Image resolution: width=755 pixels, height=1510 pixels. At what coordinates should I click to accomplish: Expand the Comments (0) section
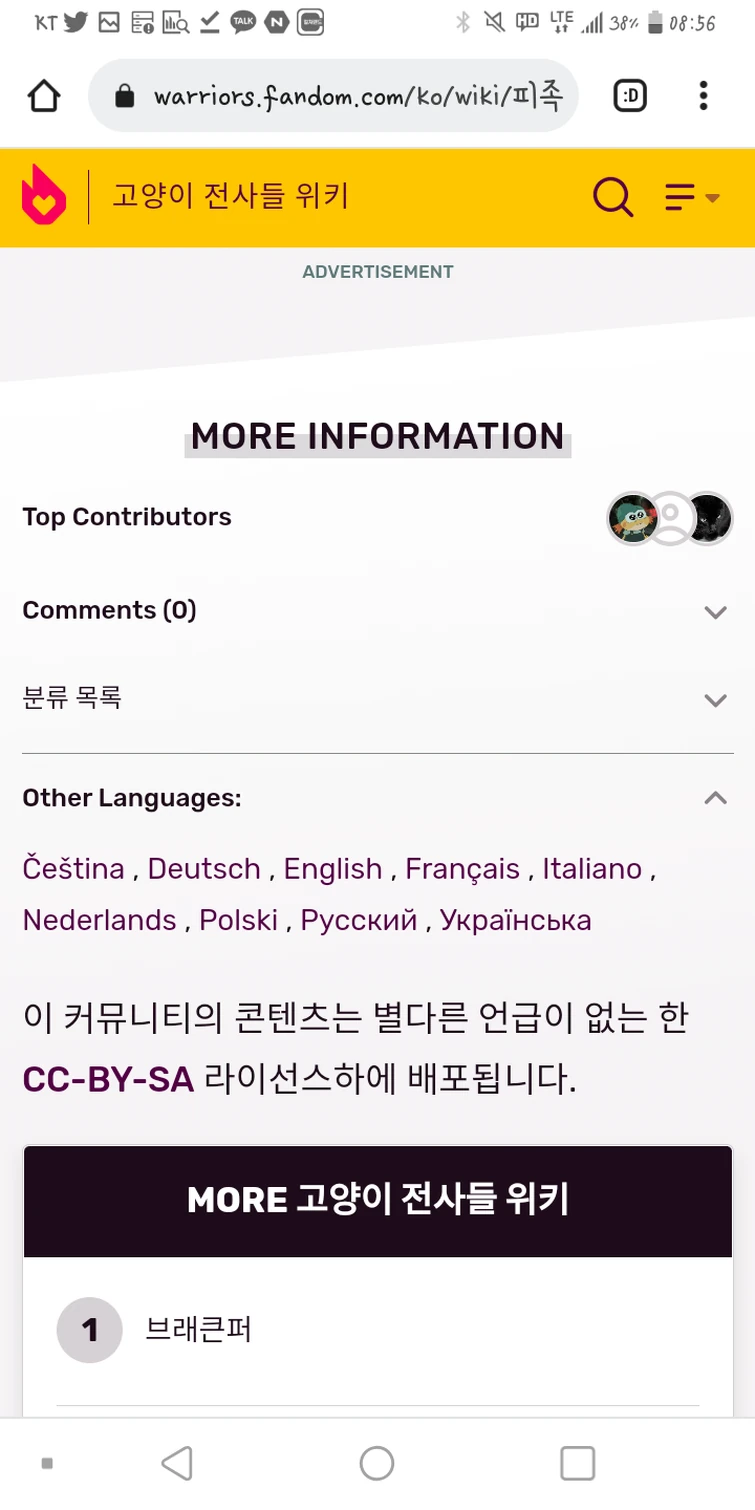pyautogui.click(x=714, y=612)
